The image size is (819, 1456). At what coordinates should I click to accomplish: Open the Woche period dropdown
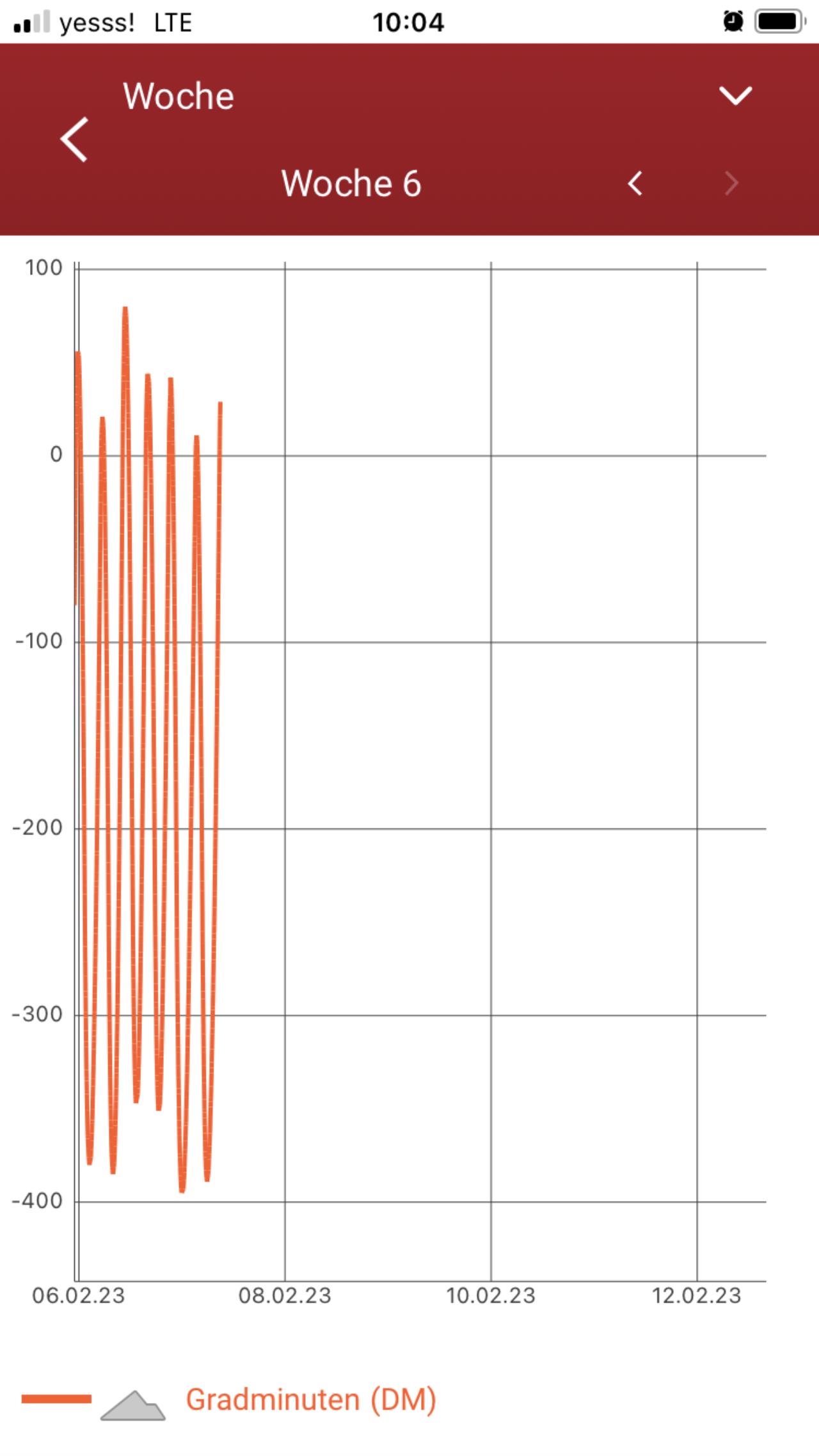pos(735,96)
